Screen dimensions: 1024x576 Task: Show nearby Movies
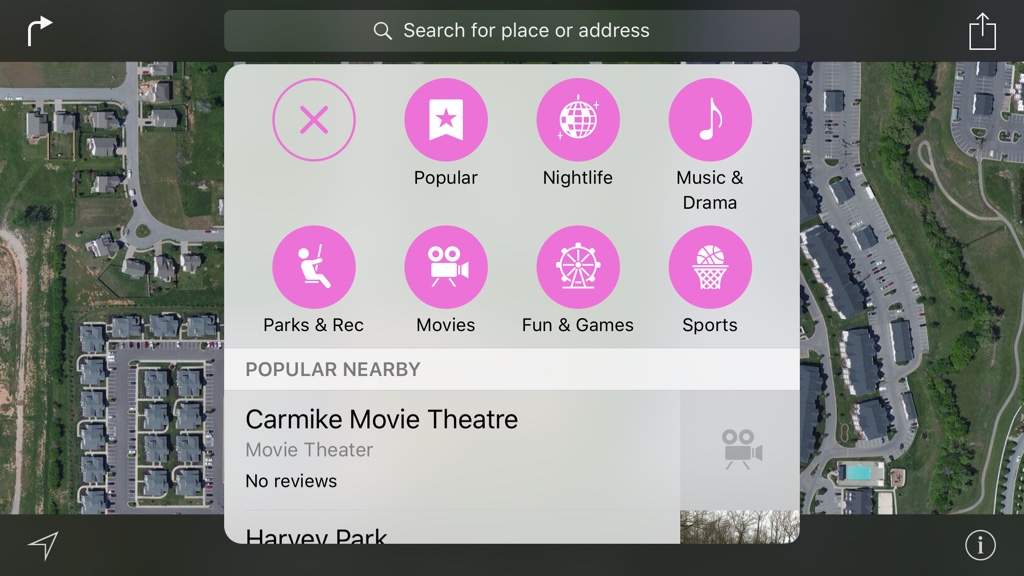[x=446, y=268]
